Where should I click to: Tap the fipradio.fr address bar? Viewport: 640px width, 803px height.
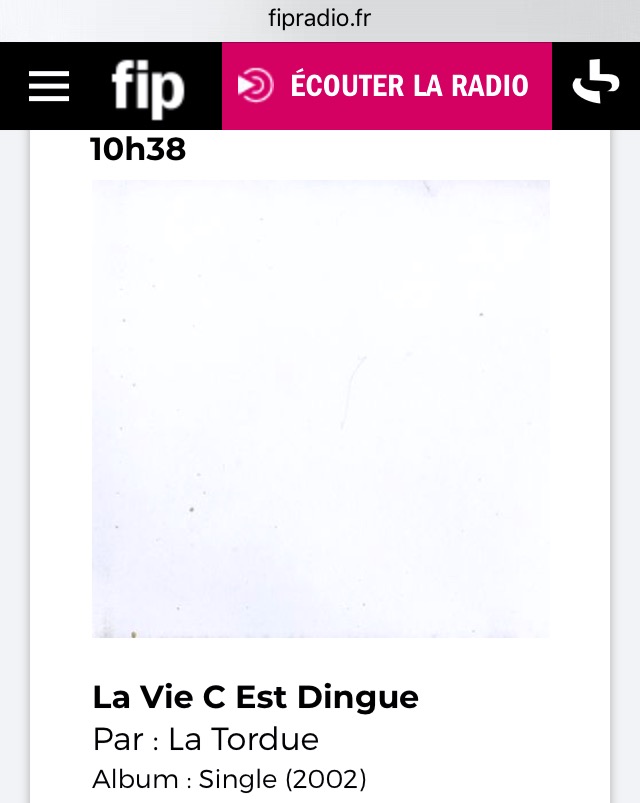coord(320,19)
